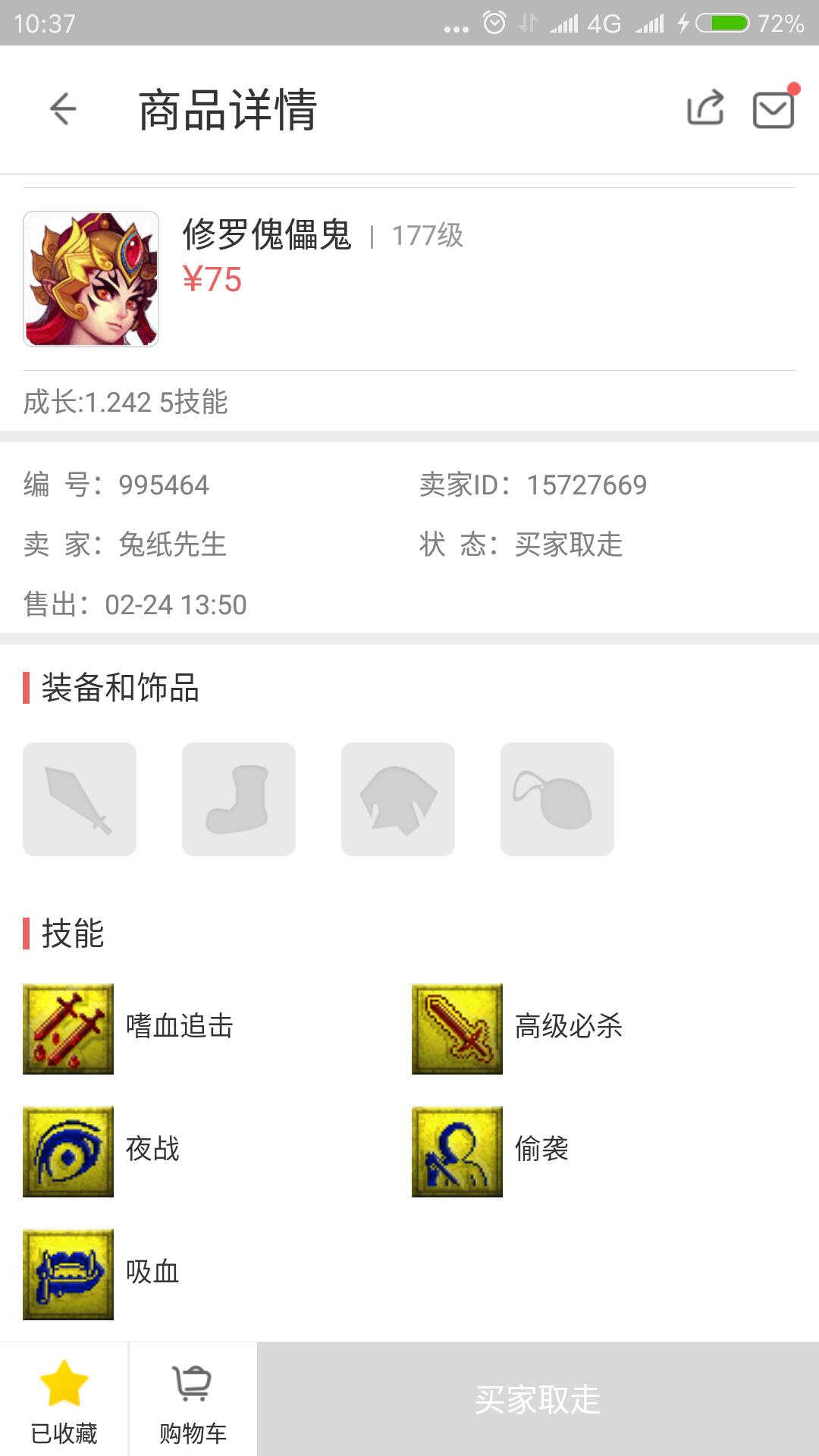Go back from the 商品详情 page
The width and height of the screenshot is (819, 1456).
click(x=63, y=109)
